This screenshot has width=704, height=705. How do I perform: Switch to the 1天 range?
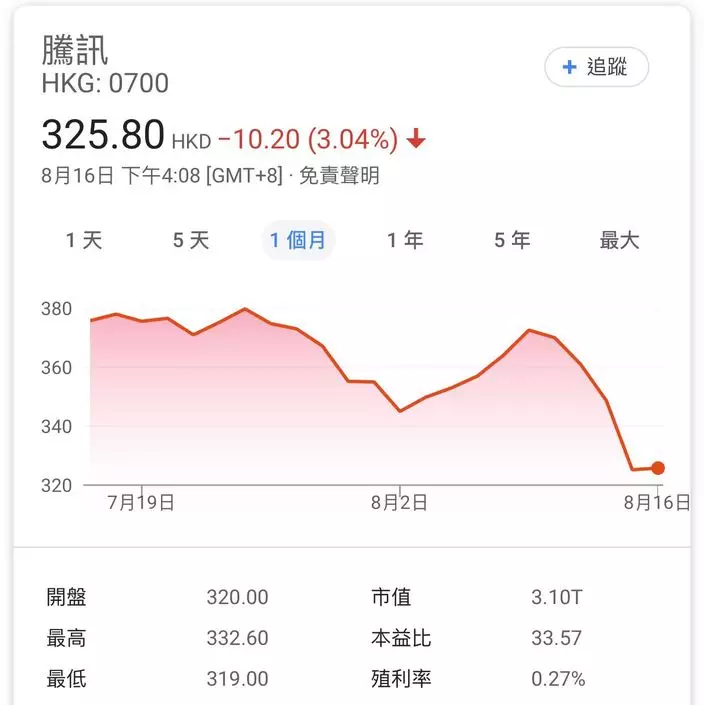pos(84,241)
